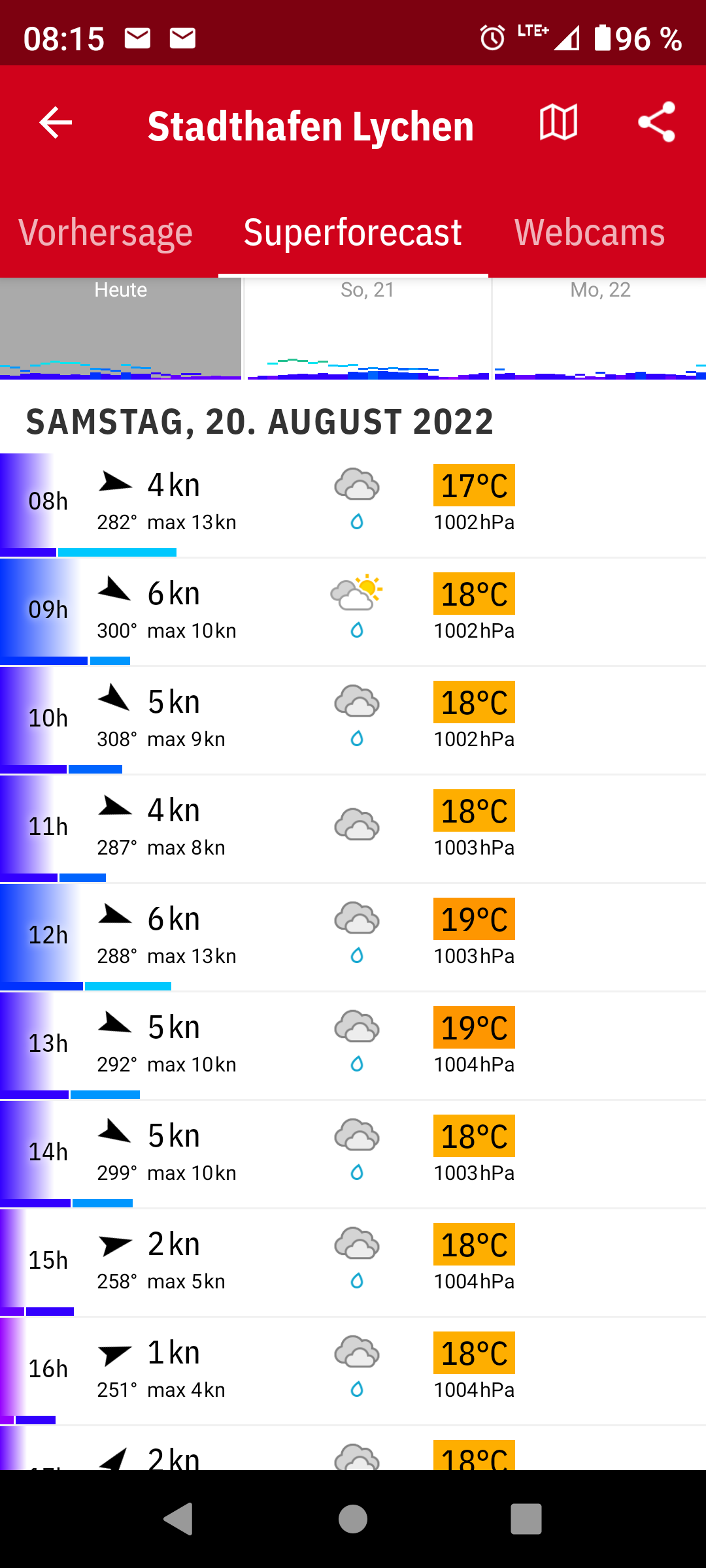The height and width of the screenshot is (1568, 706).
Task: Open the Webcams tab
Action: click(590, 233)
